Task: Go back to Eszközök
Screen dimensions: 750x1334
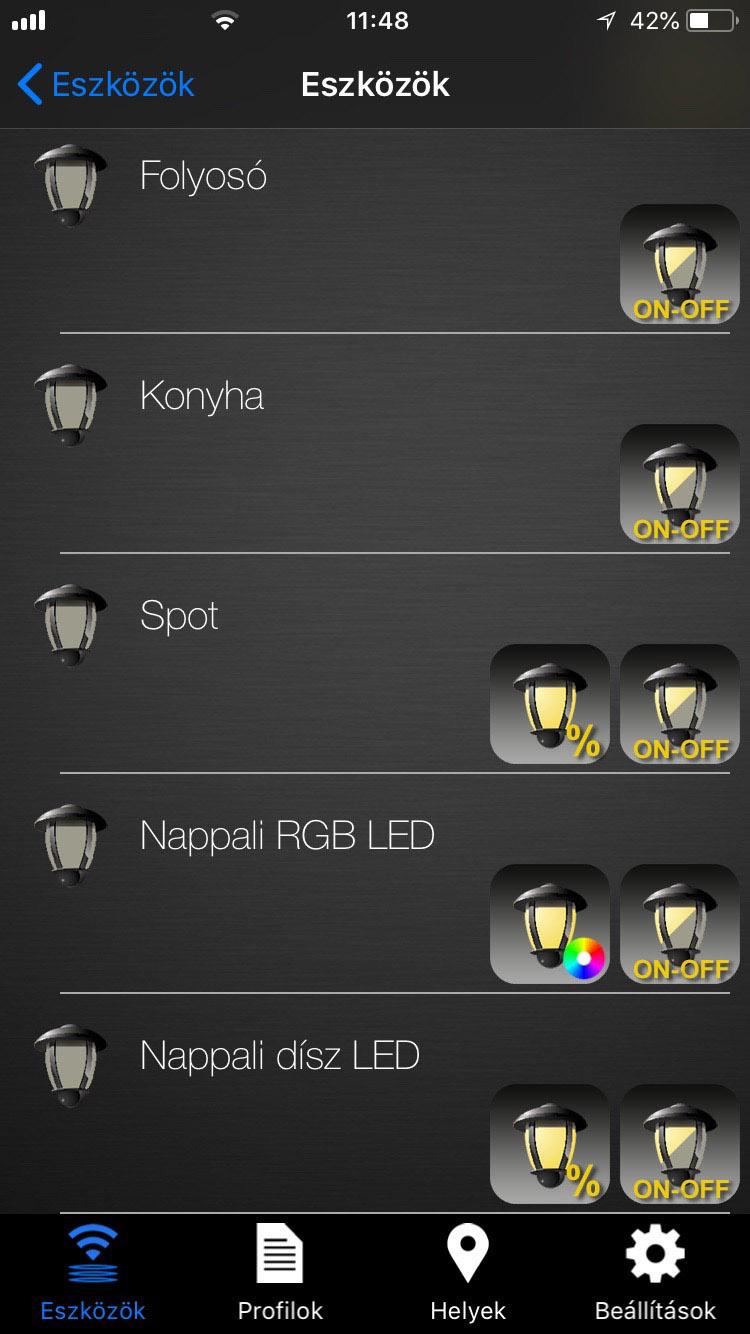Action: pyautogui.click(x=105, y=84)
